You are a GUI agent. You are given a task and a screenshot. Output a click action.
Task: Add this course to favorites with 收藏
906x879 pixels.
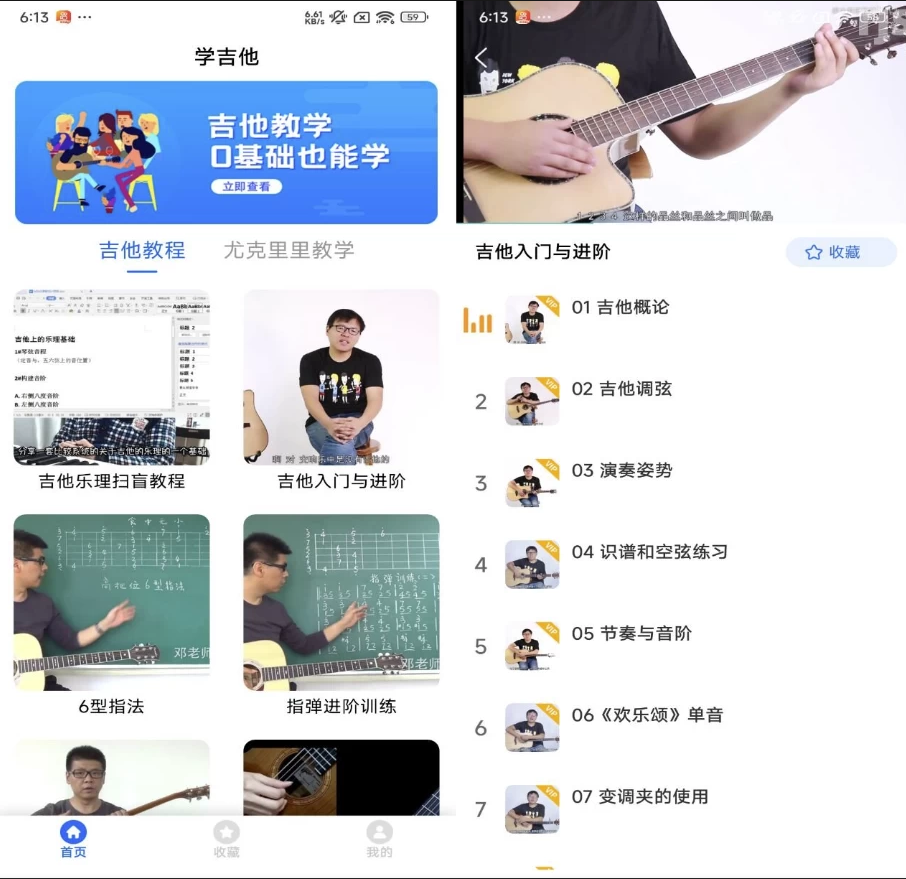click(x=840, y=252)
